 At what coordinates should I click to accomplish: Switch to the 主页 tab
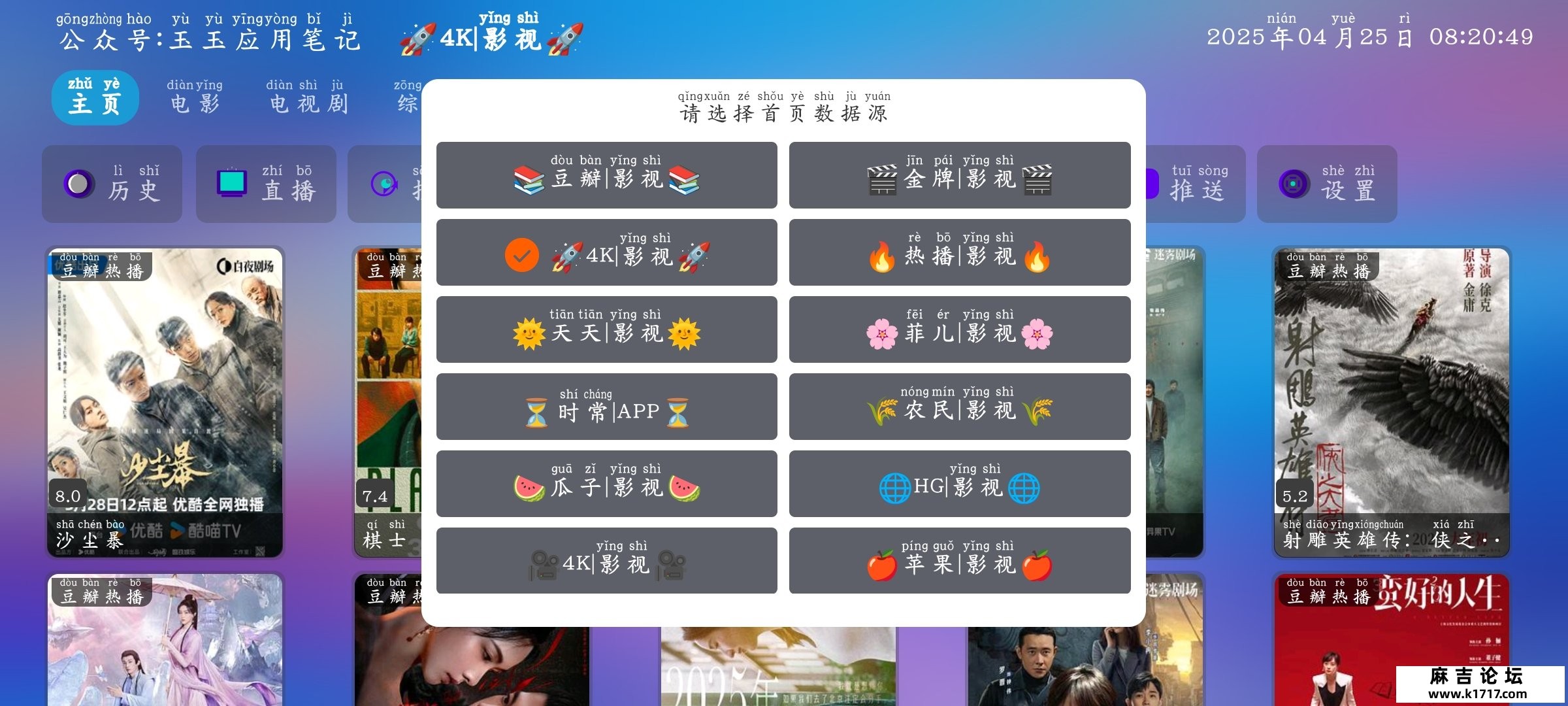tap(95, 98)
